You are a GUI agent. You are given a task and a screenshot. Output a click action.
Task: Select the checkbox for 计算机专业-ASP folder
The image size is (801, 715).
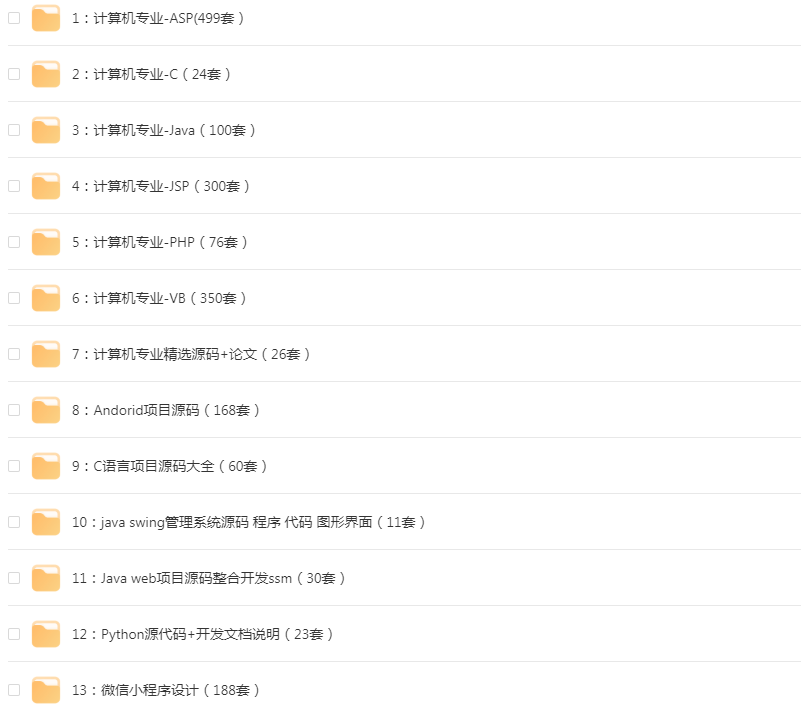pos(14,18)
